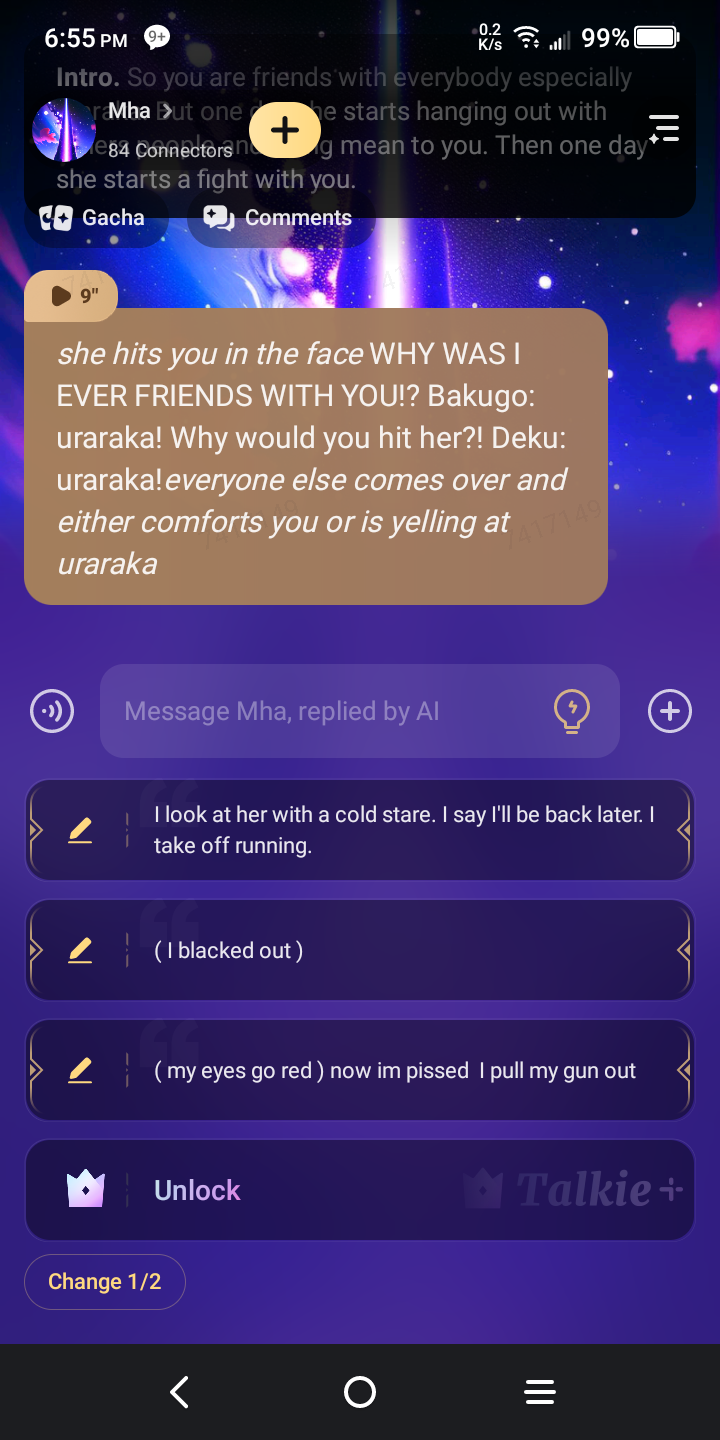The height and width of the screenshot is (1440, 720).
Task: View Comments section
Action: point(279,218)
